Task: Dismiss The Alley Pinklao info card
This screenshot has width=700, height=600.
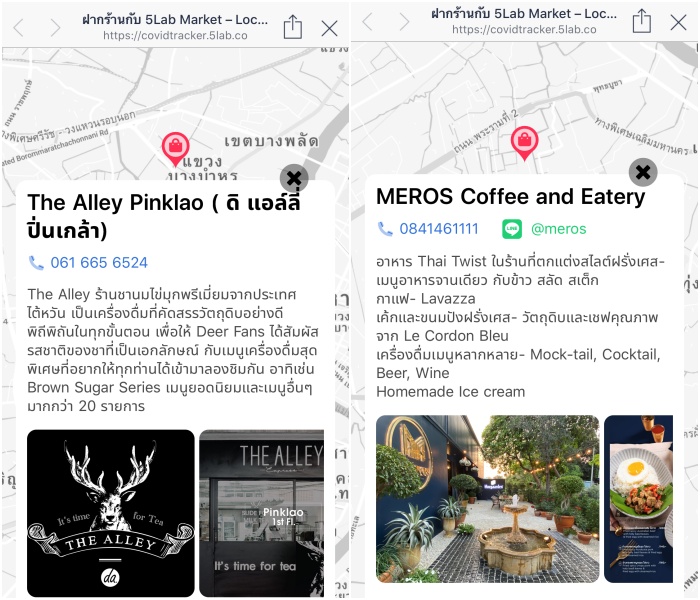Action: point(293,179)
